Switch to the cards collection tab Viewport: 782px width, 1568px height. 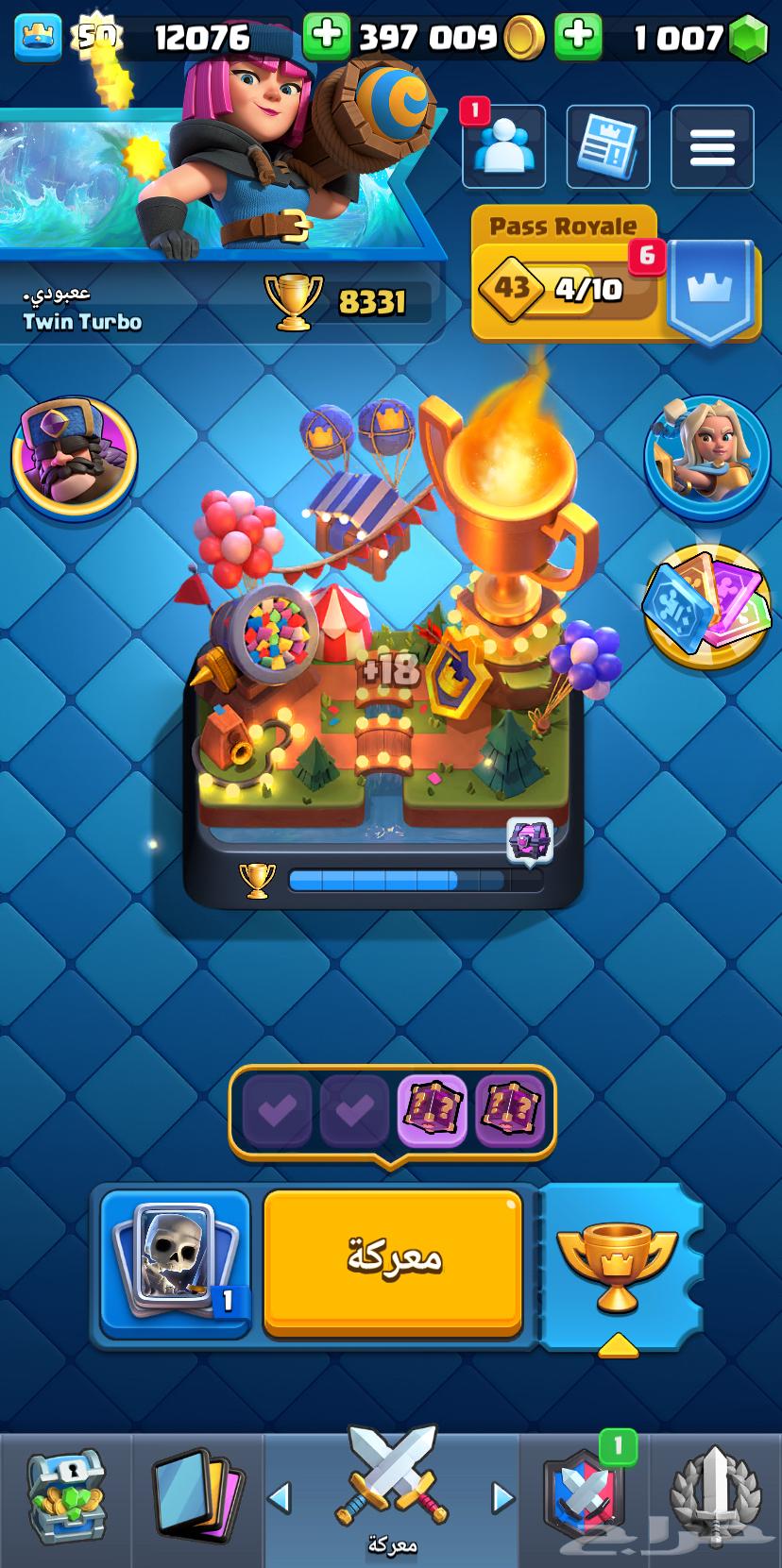[196, 1497]
